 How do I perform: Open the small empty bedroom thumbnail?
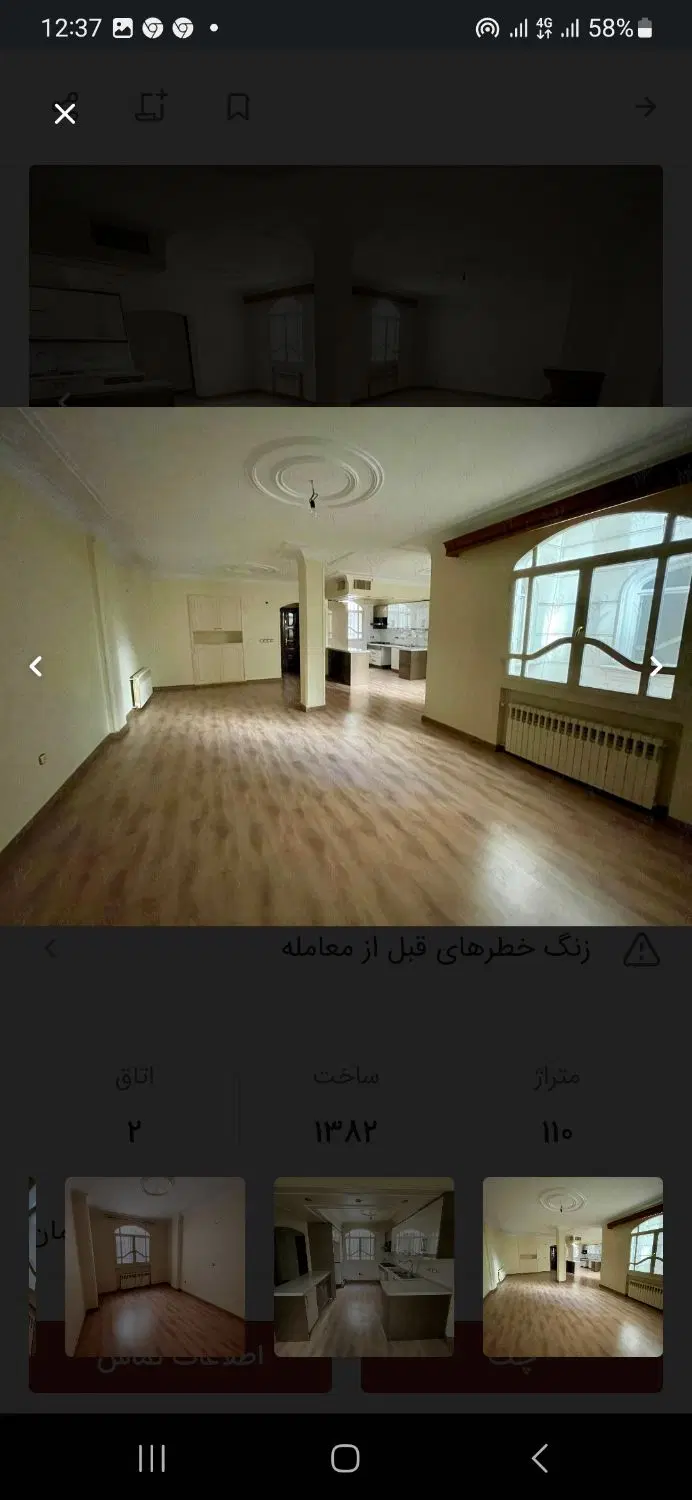155,1267
